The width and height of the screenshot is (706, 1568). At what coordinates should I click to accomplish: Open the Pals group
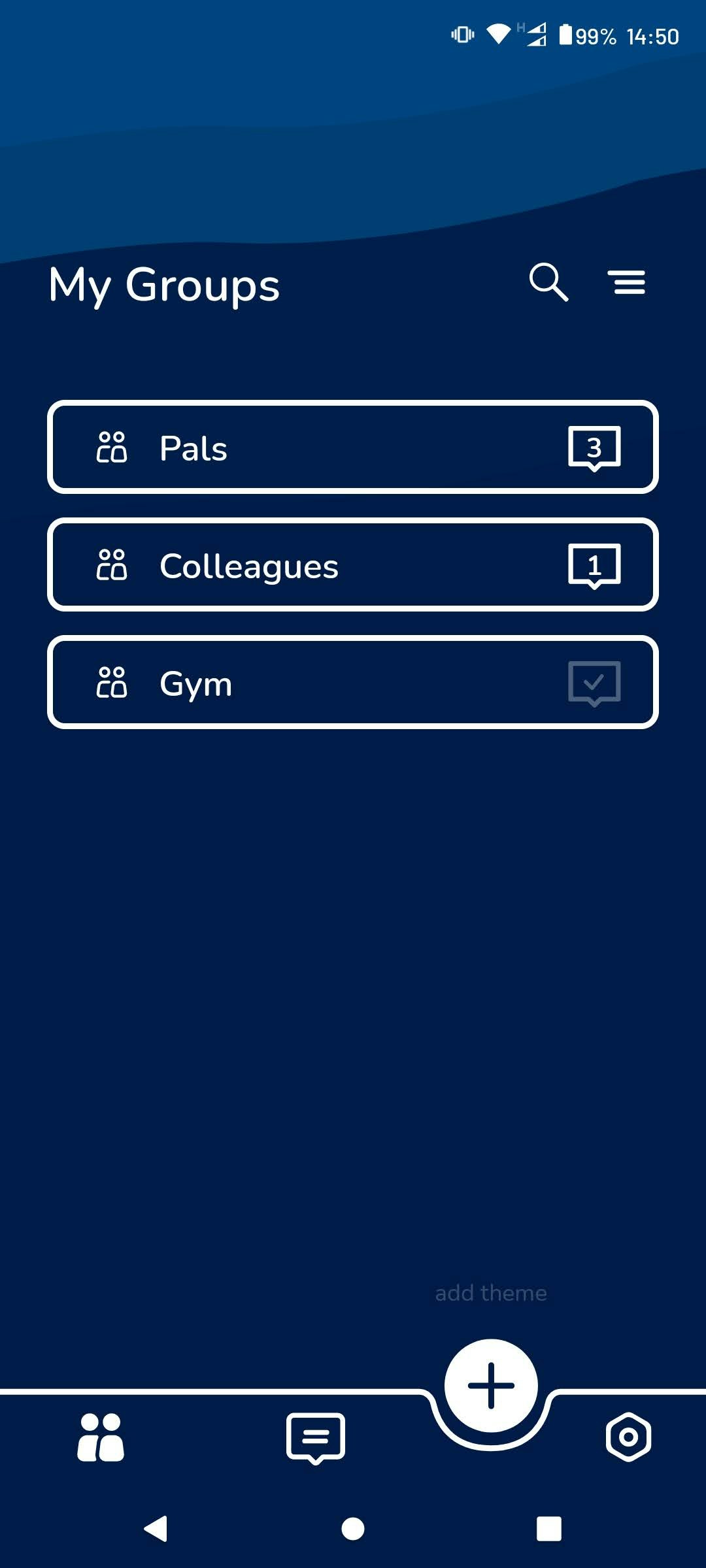(353, 448)
